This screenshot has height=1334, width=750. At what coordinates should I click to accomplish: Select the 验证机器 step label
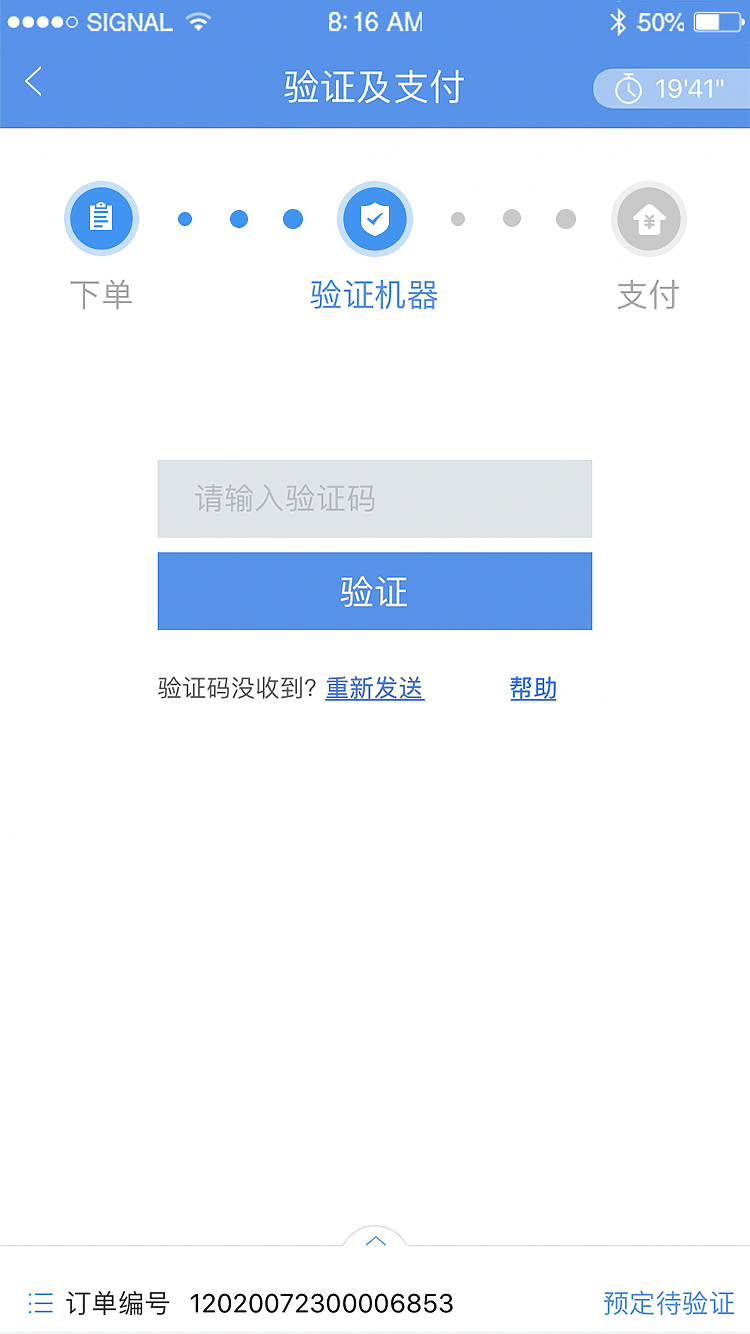coord(375,294)
